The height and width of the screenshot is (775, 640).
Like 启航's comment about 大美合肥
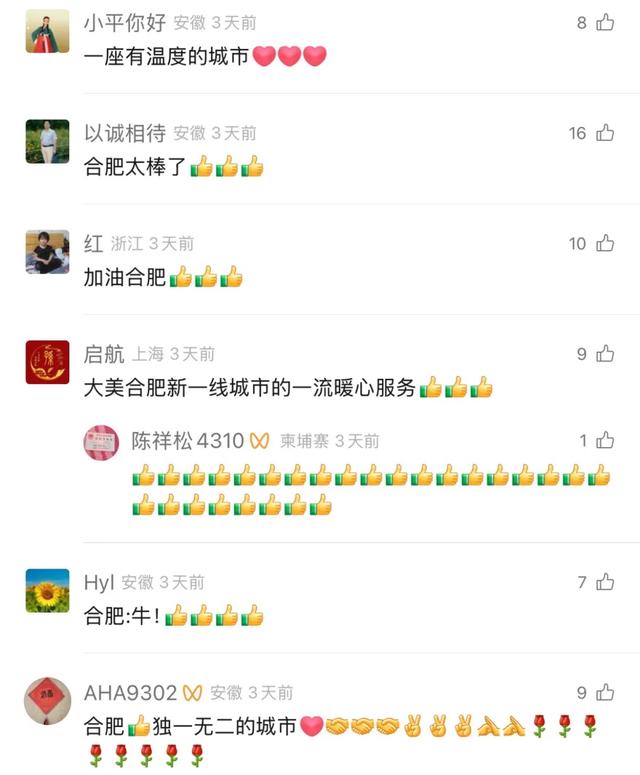[x=605, y=354]
